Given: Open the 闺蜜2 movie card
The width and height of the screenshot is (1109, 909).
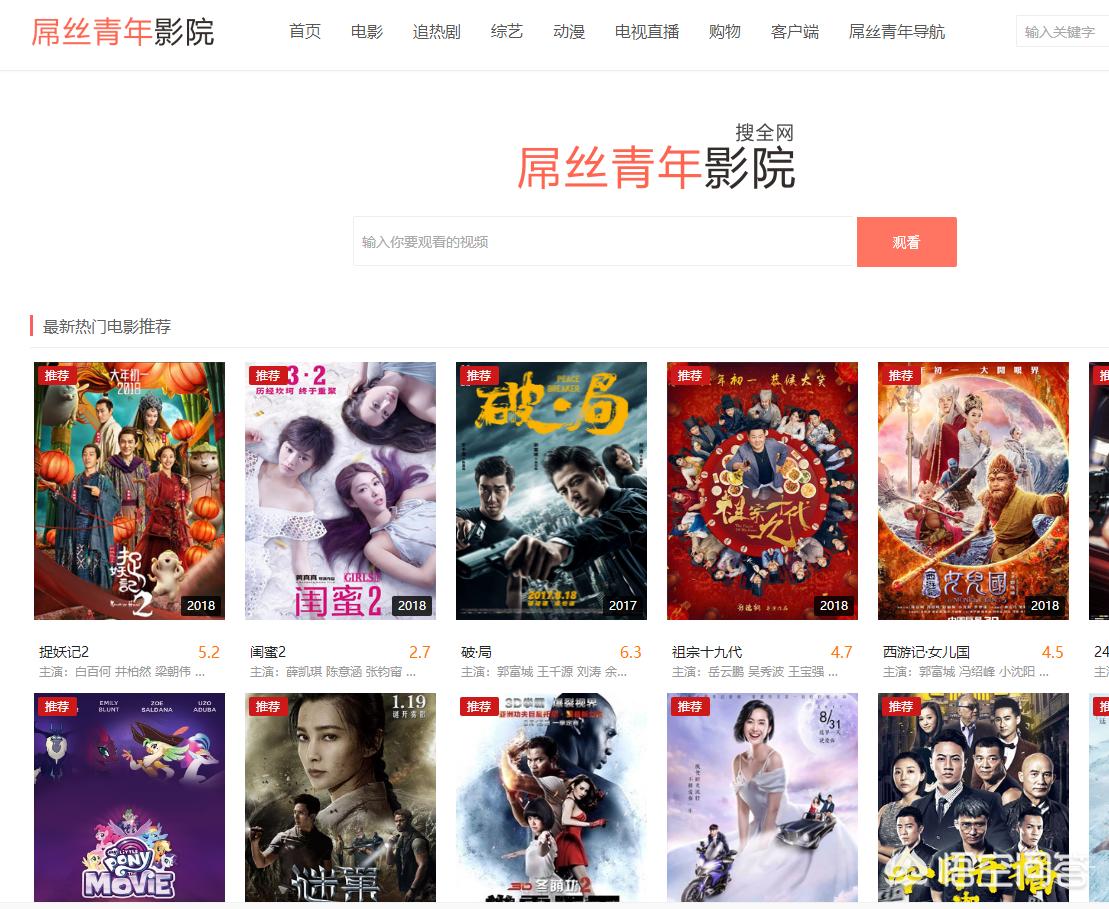Looking at the screenshot, I should click(x=340, y=491).
